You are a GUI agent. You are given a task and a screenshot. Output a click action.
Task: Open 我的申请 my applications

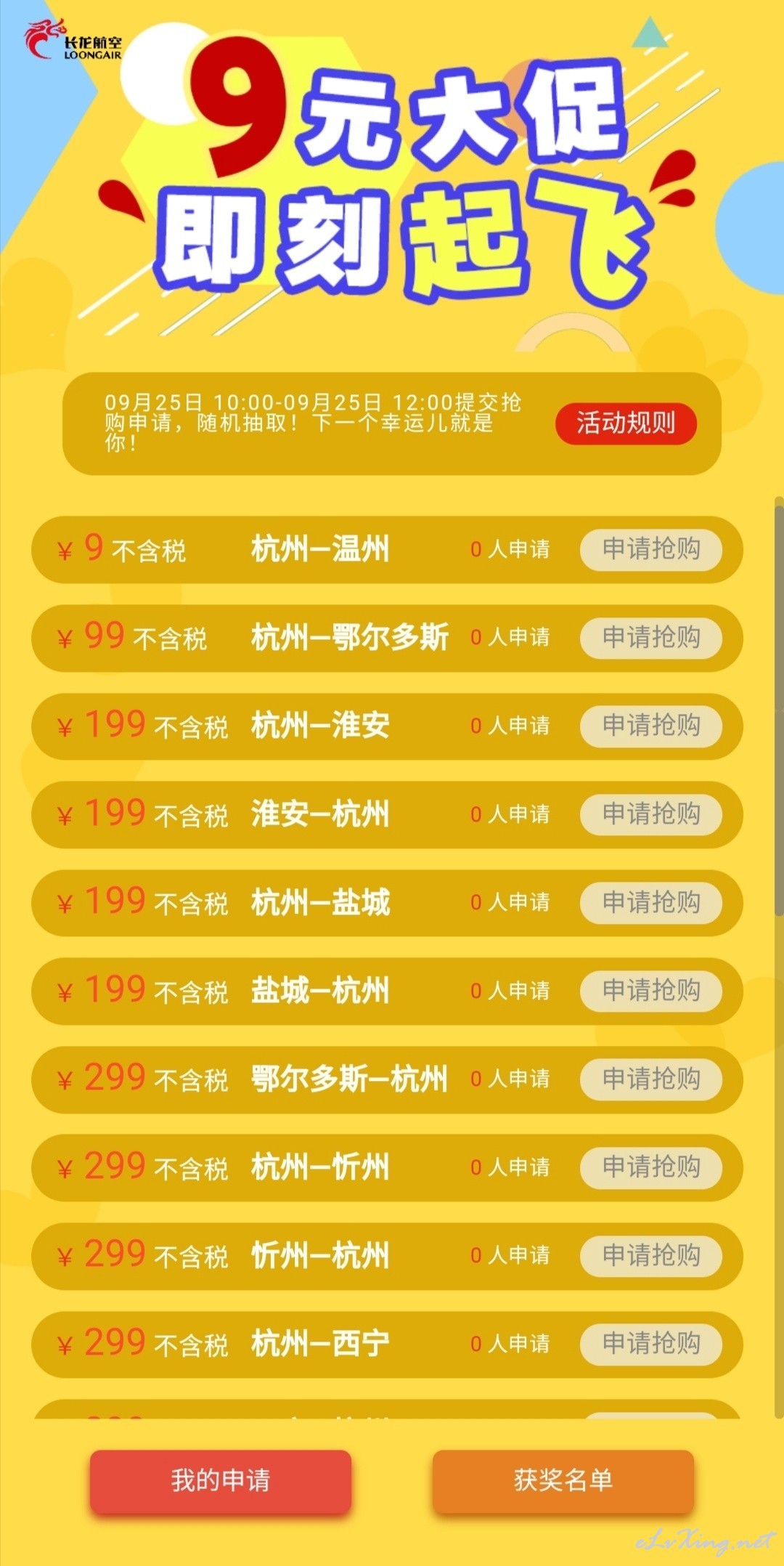coord(221,1481)
